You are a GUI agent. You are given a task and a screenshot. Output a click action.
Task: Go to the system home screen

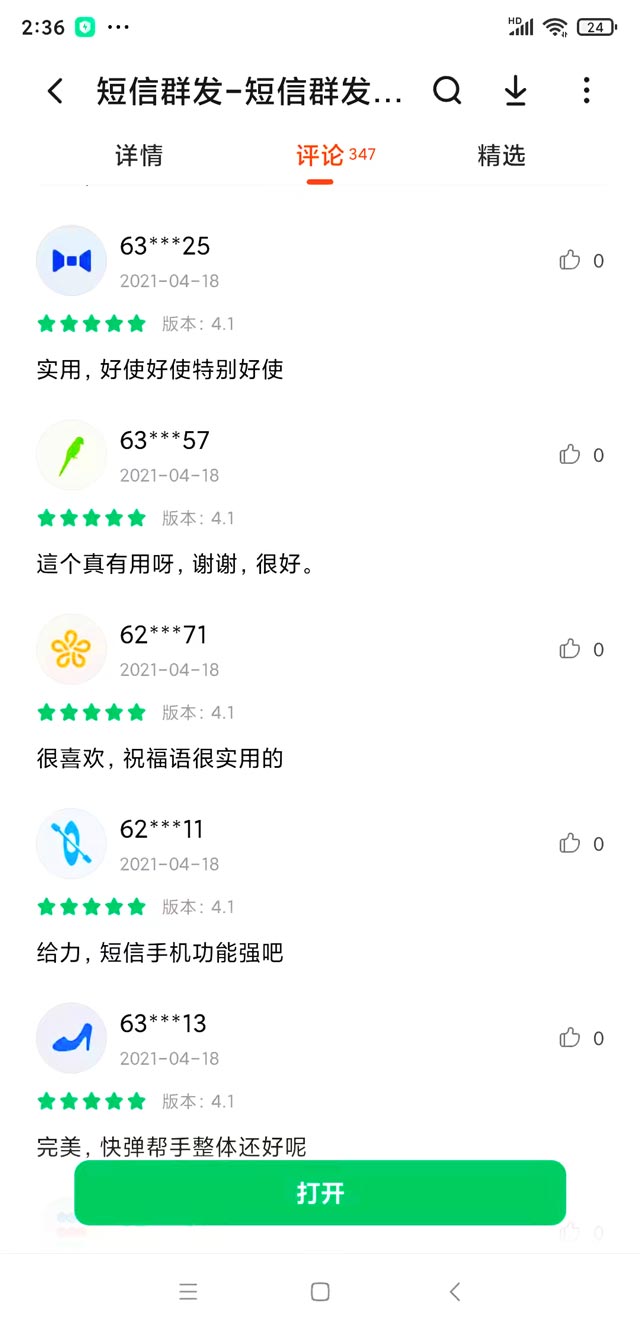[x=320, y=1292]
